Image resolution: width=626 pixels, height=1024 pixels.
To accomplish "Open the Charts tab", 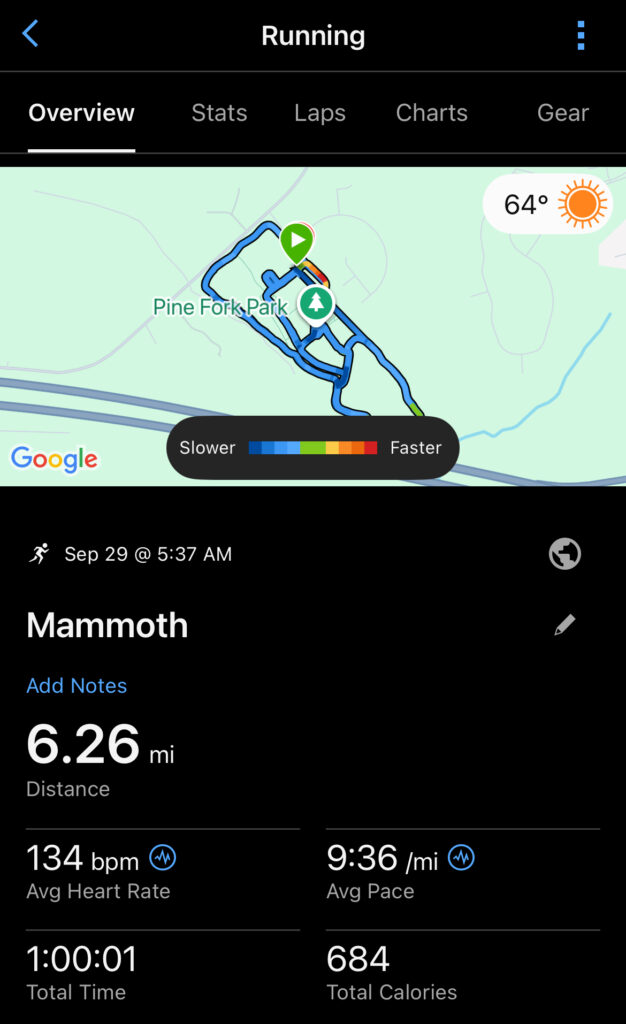I will click(x=431, y=113).
